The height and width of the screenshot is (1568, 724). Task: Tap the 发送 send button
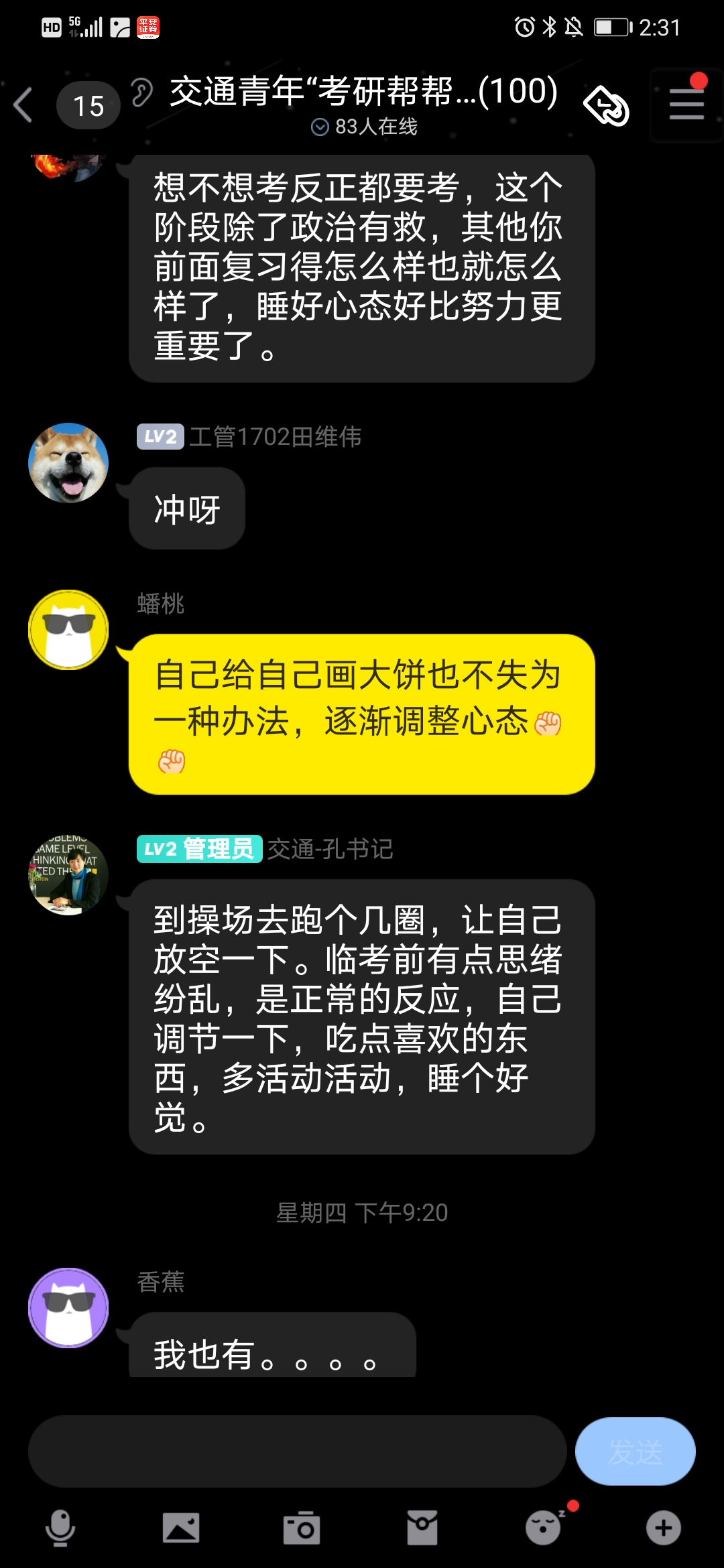click(635, 1451)
